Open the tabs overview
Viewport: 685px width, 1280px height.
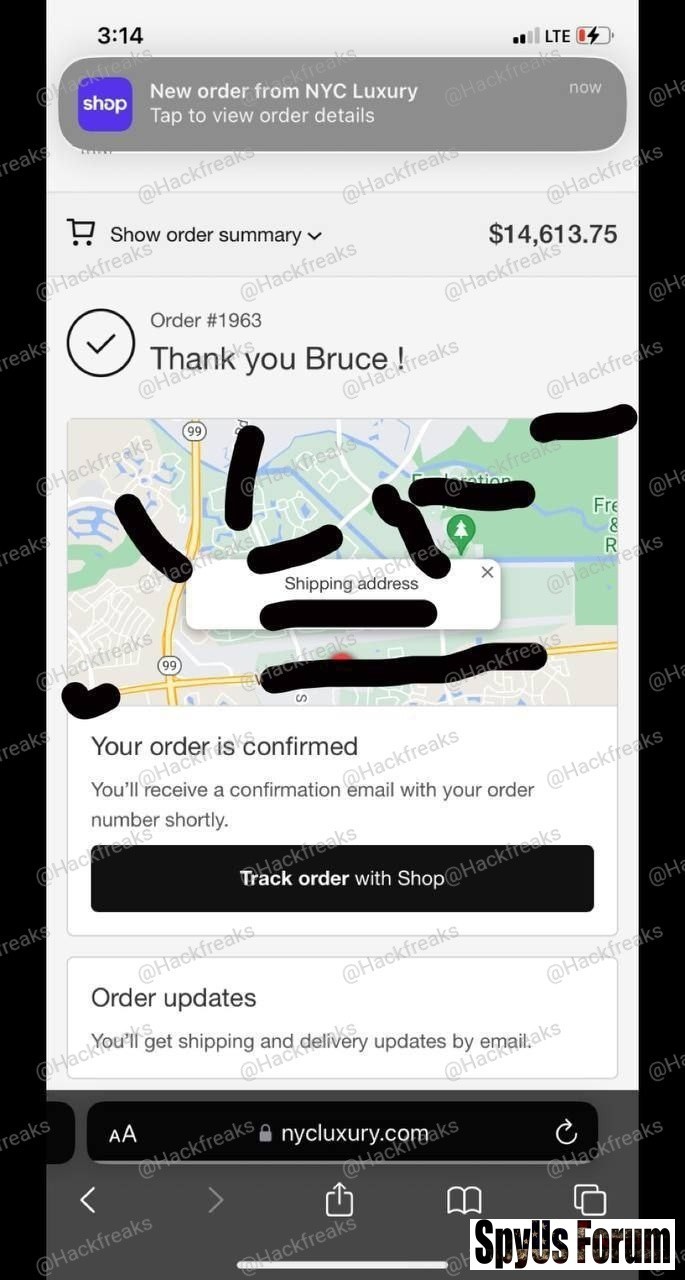click(x=589, y=1199)
